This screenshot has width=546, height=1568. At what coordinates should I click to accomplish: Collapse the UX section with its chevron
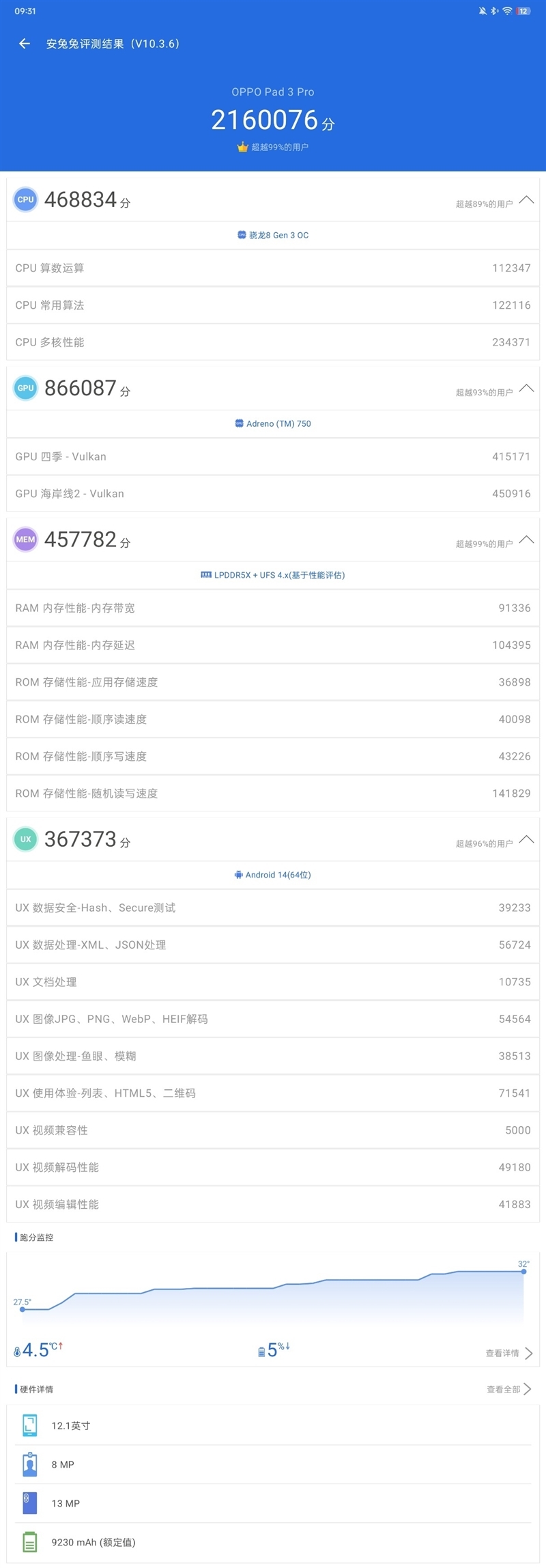tap(526, 839)
